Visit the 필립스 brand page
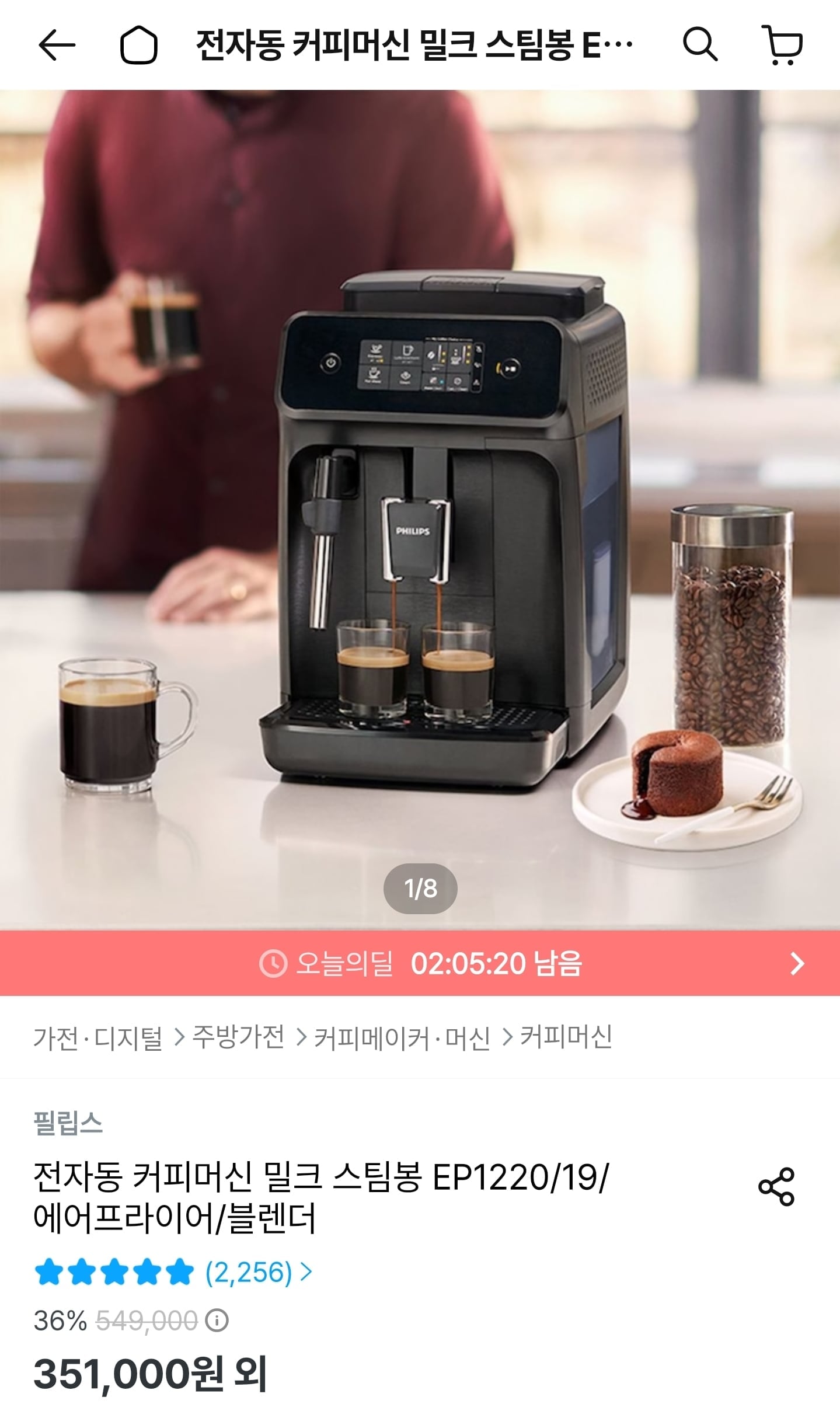840x1418 pixels. [68, 1123]
